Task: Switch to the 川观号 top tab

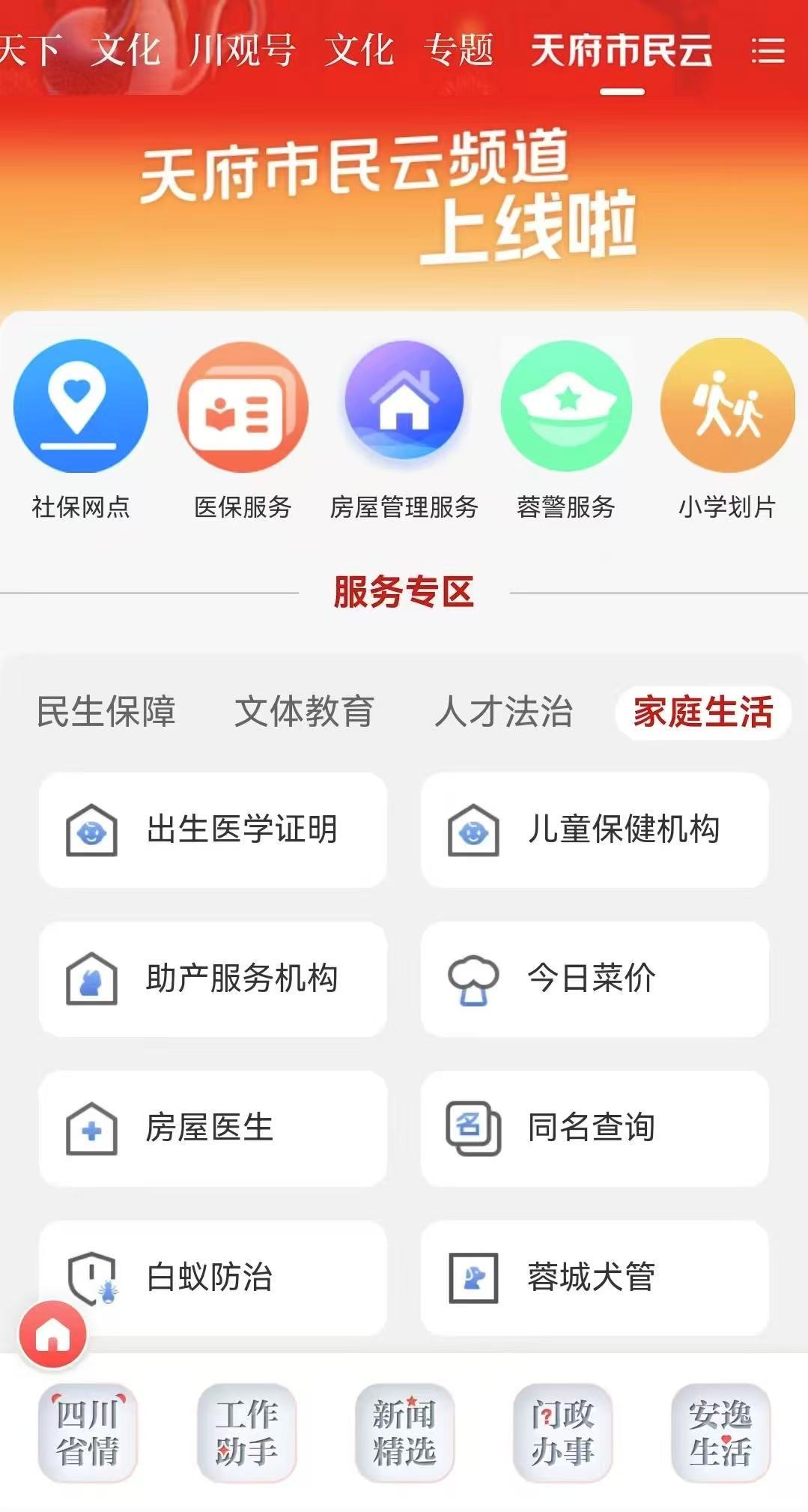Action: point(242,51)
